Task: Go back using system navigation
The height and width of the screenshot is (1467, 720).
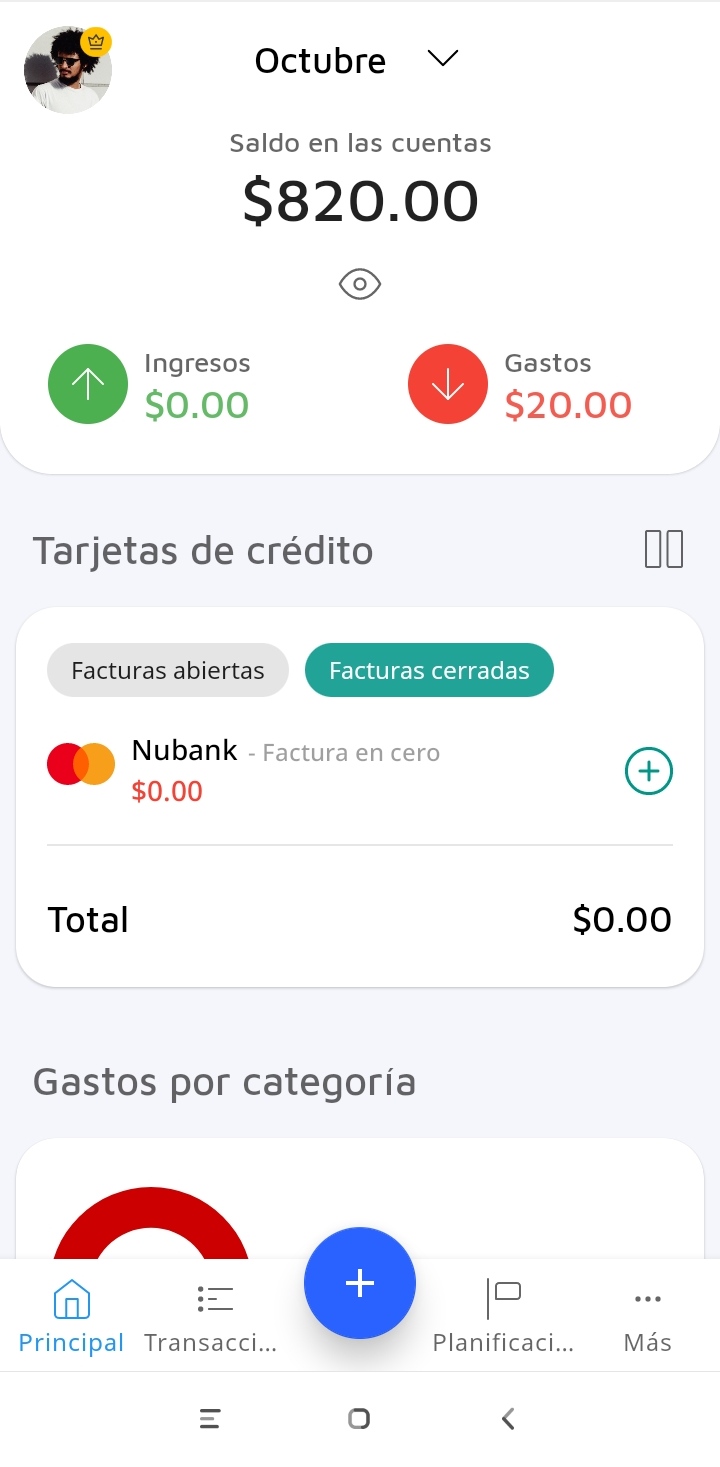Action: click(508, 1418)
